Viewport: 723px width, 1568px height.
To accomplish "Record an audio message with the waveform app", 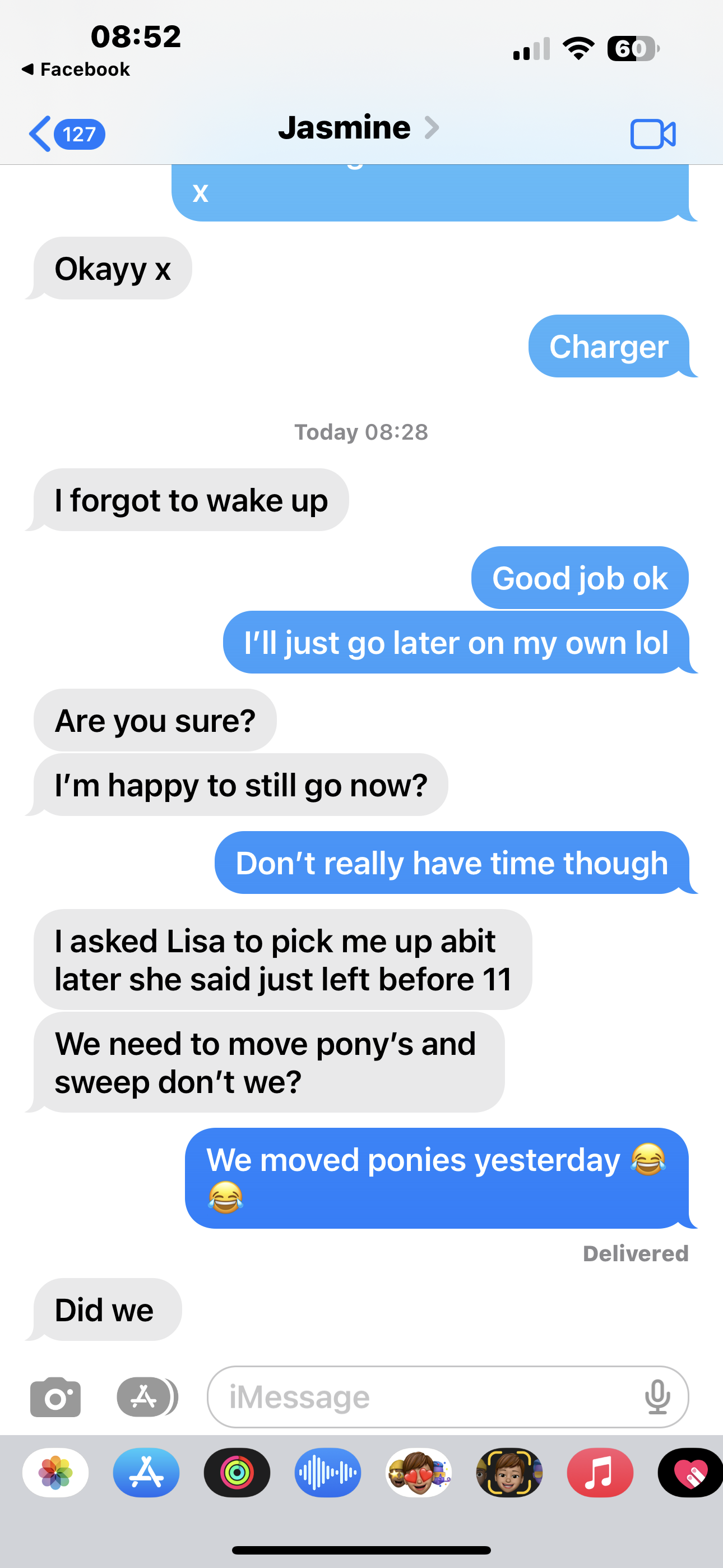I will pyautogui.click(x=327, y=1473).
